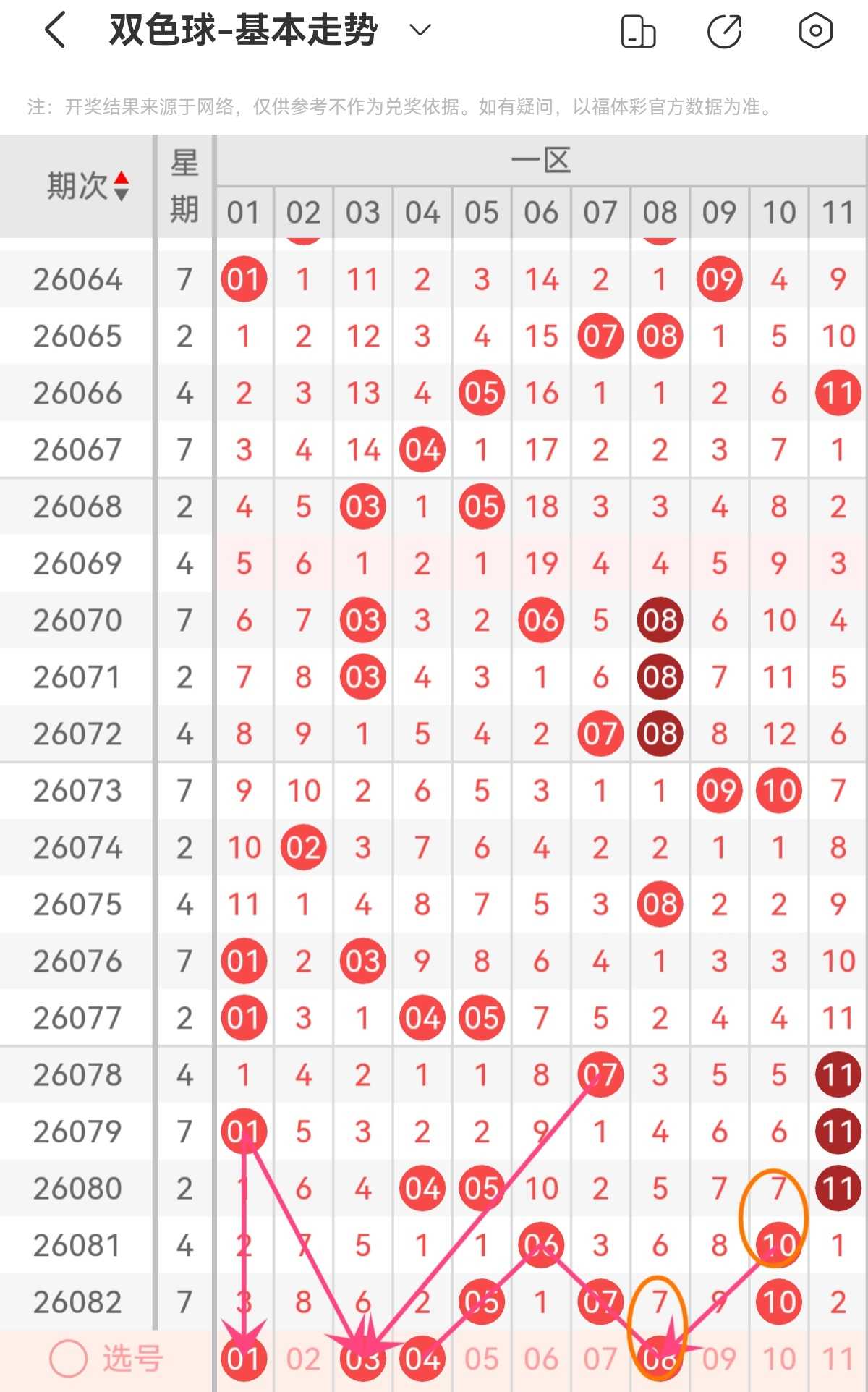Toggle the 期次 sort order arrows

pyautogui.click(x=122, y=186)
